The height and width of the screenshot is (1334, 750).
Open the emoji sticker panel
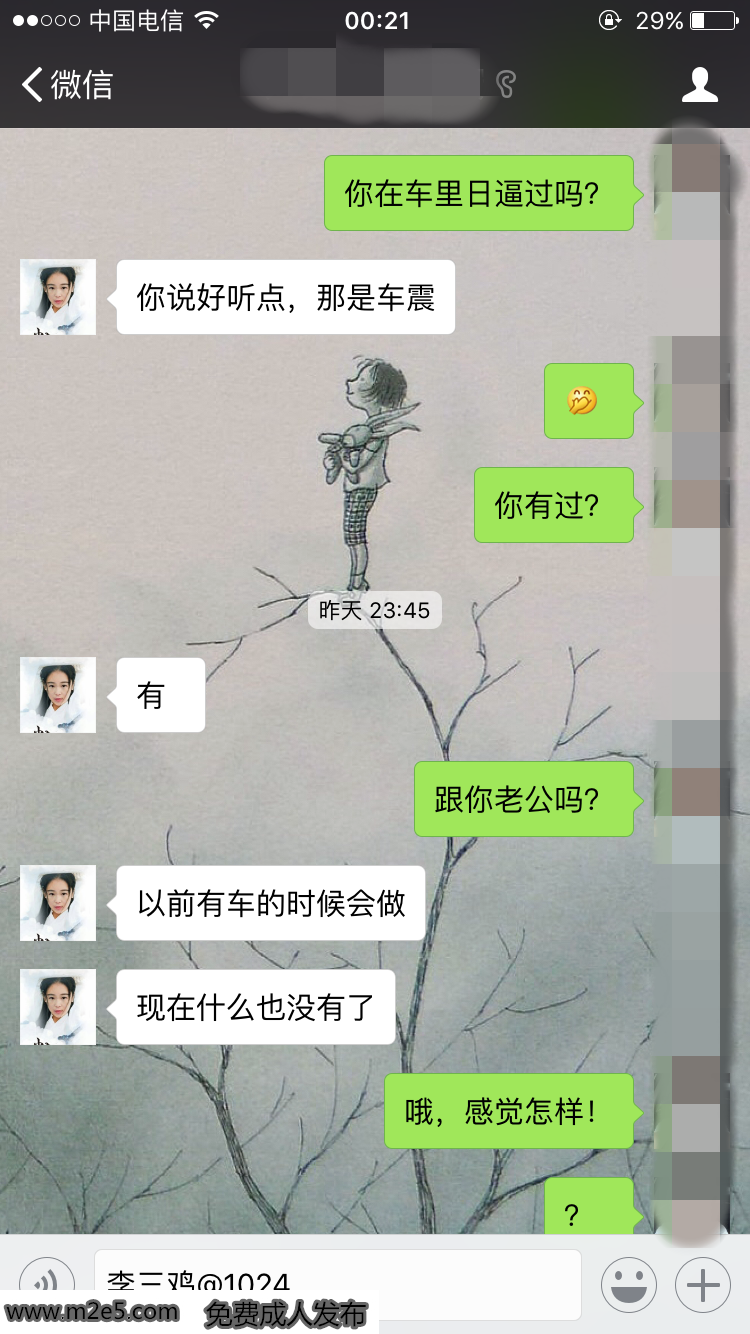click(629, 1284)
